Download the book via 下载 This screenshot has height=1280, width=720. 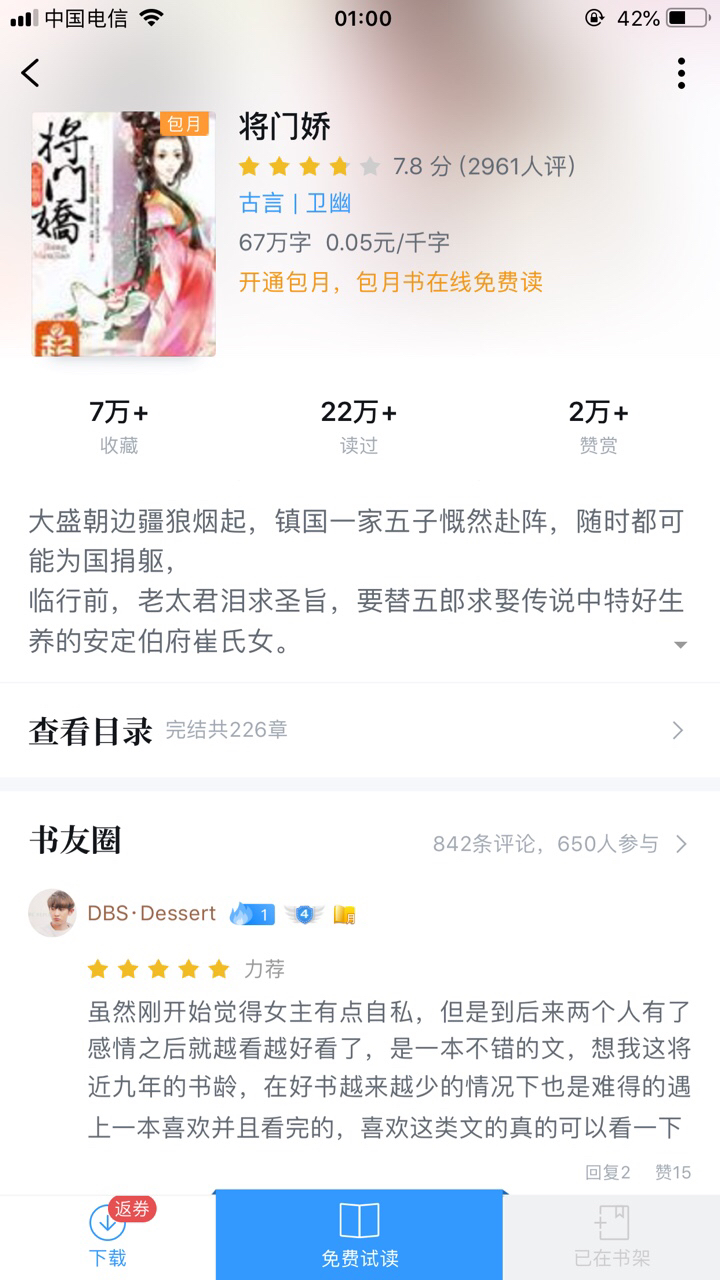click(x=108, y=1237)
